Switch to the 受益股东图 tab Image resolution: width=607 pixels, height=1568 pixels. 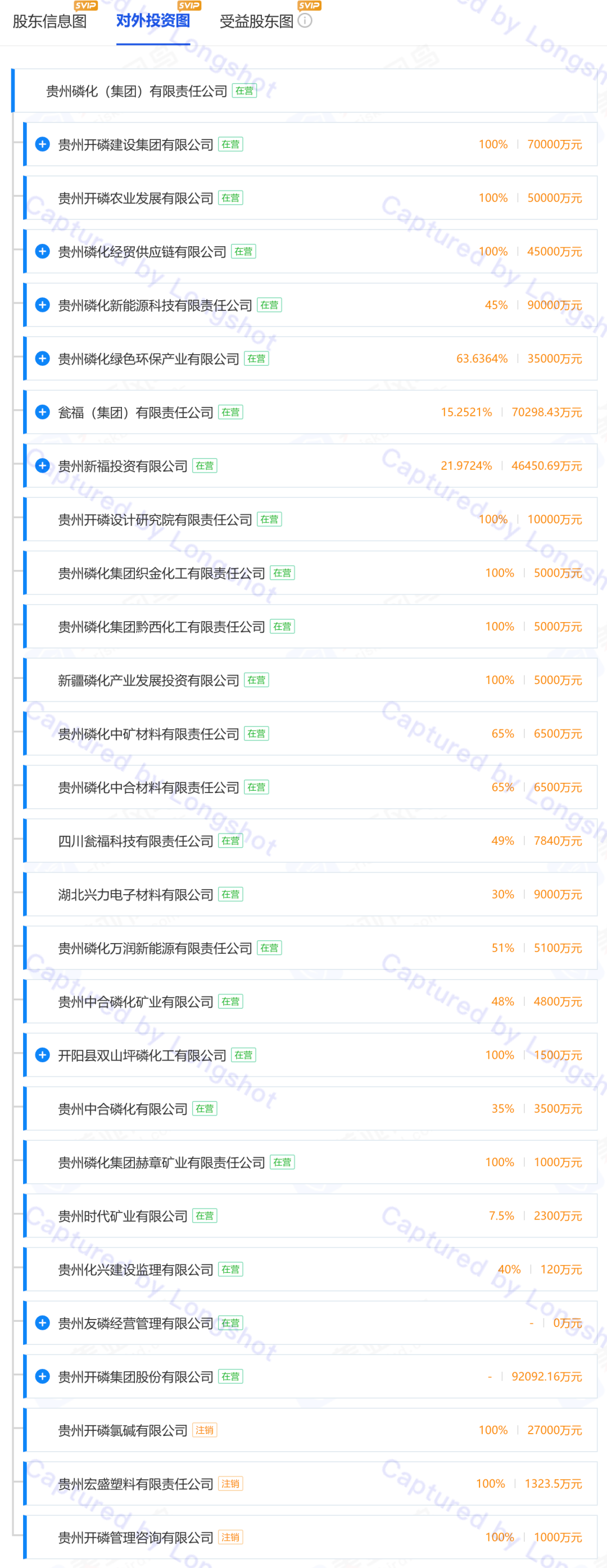tap(256, 21)
